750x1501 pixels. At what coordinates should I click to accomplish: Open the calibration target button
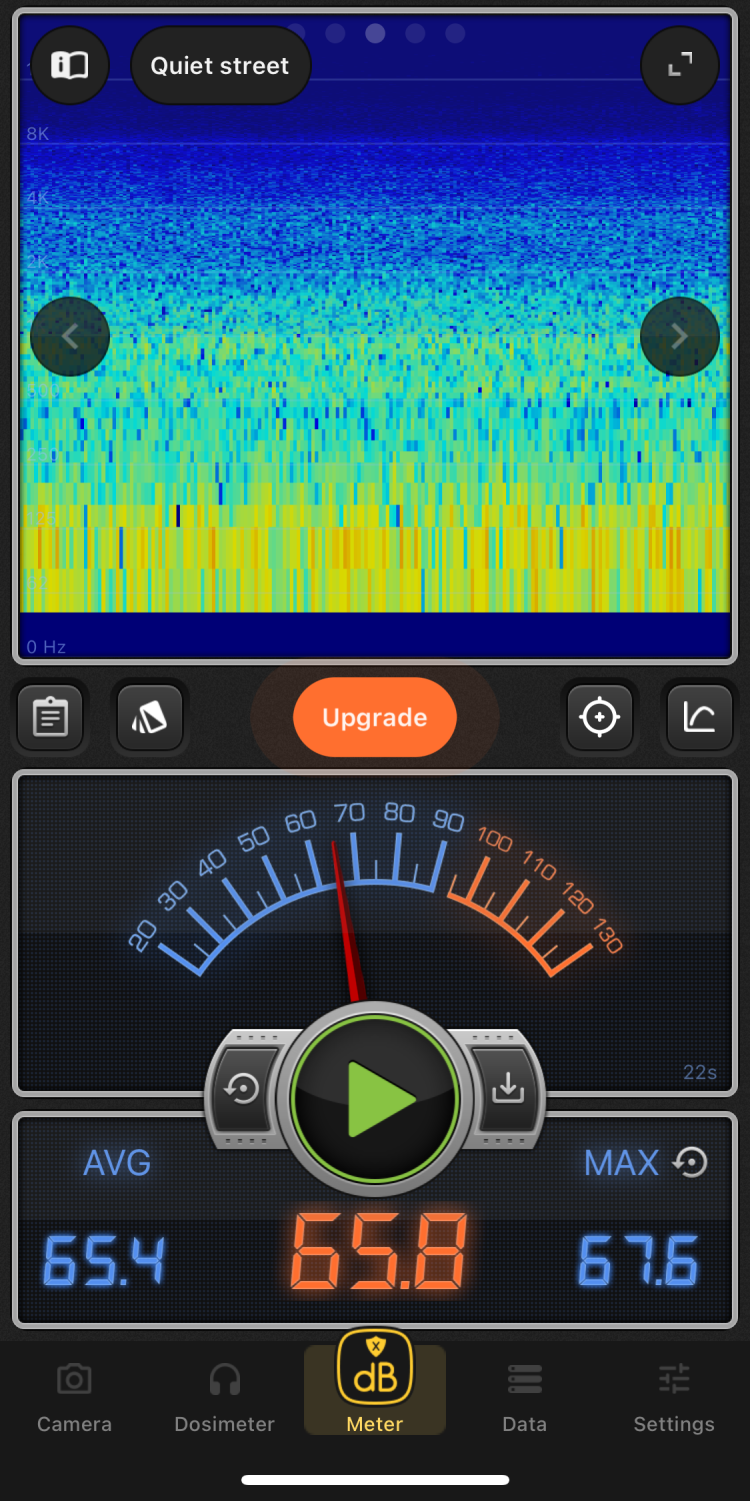coord(600,717)
